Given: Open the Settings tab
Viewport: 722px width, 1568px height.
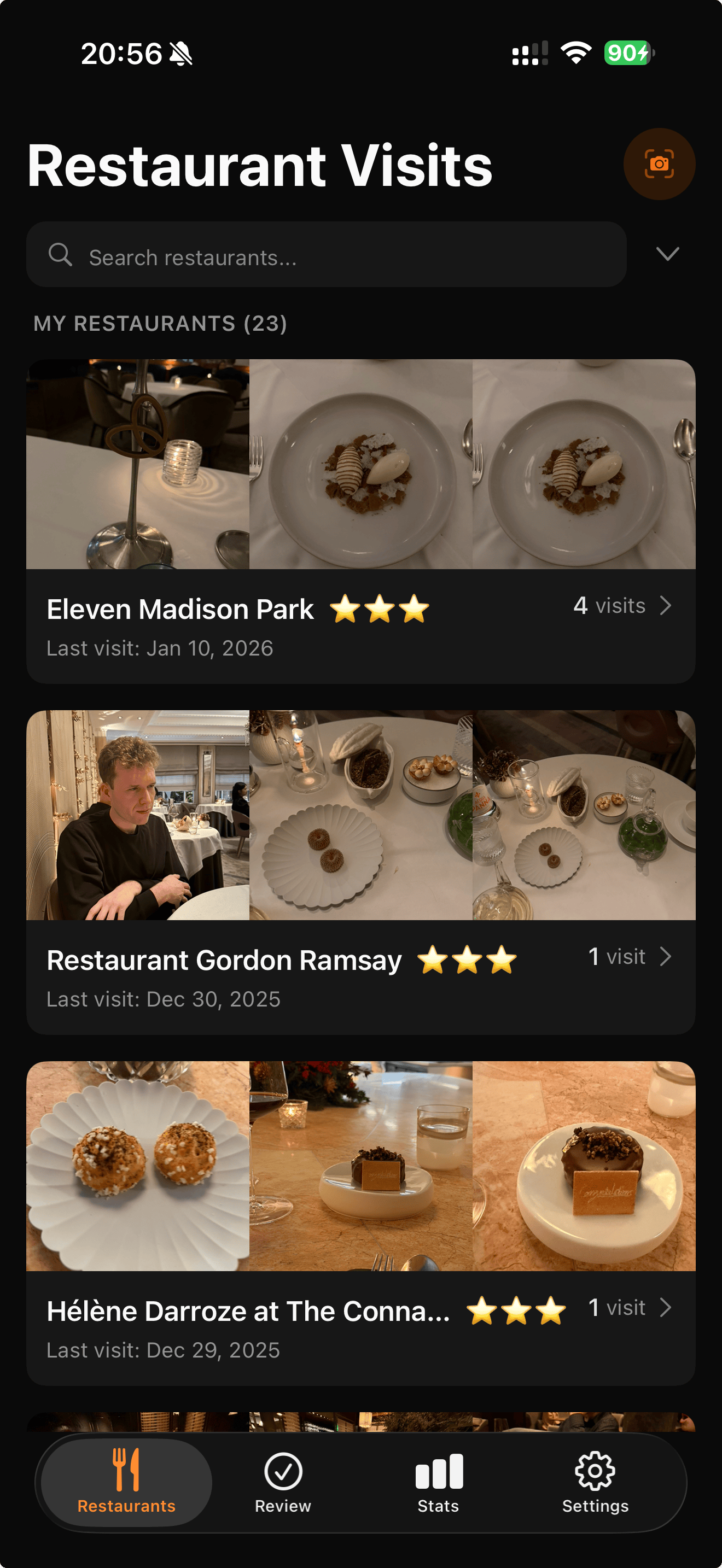Looking at the screenshot, I should pos(595,1482).
